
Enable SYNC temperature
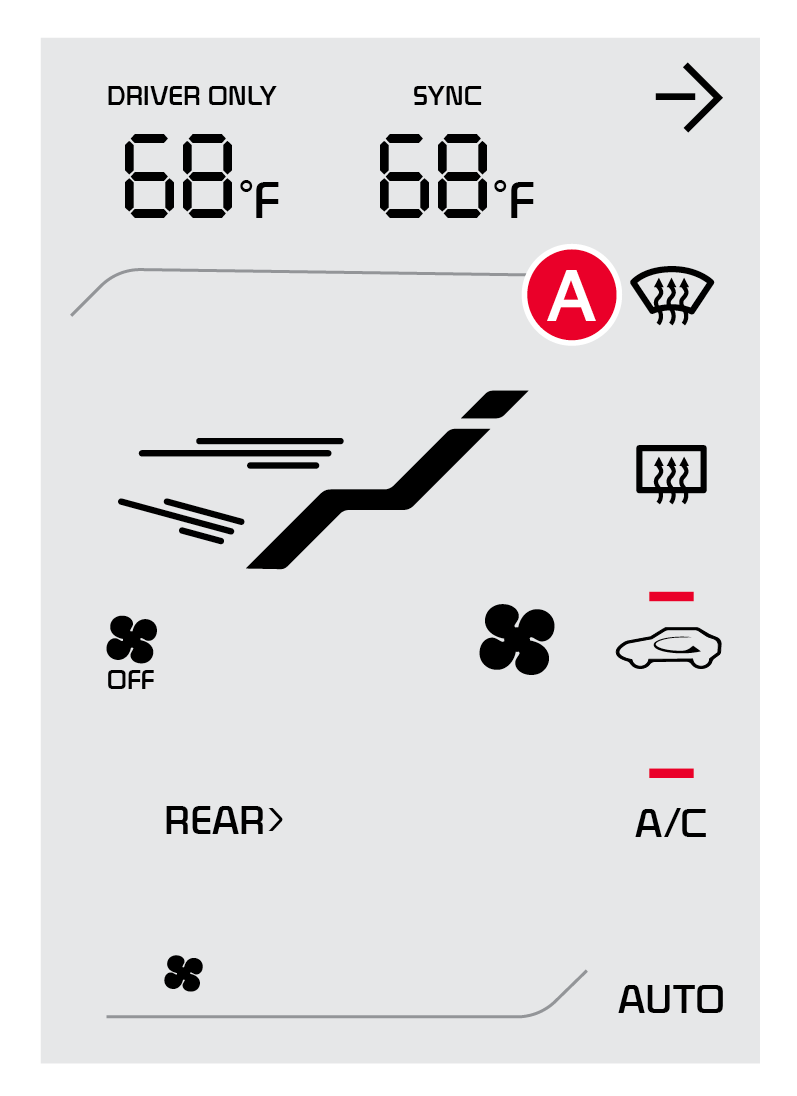447,97
